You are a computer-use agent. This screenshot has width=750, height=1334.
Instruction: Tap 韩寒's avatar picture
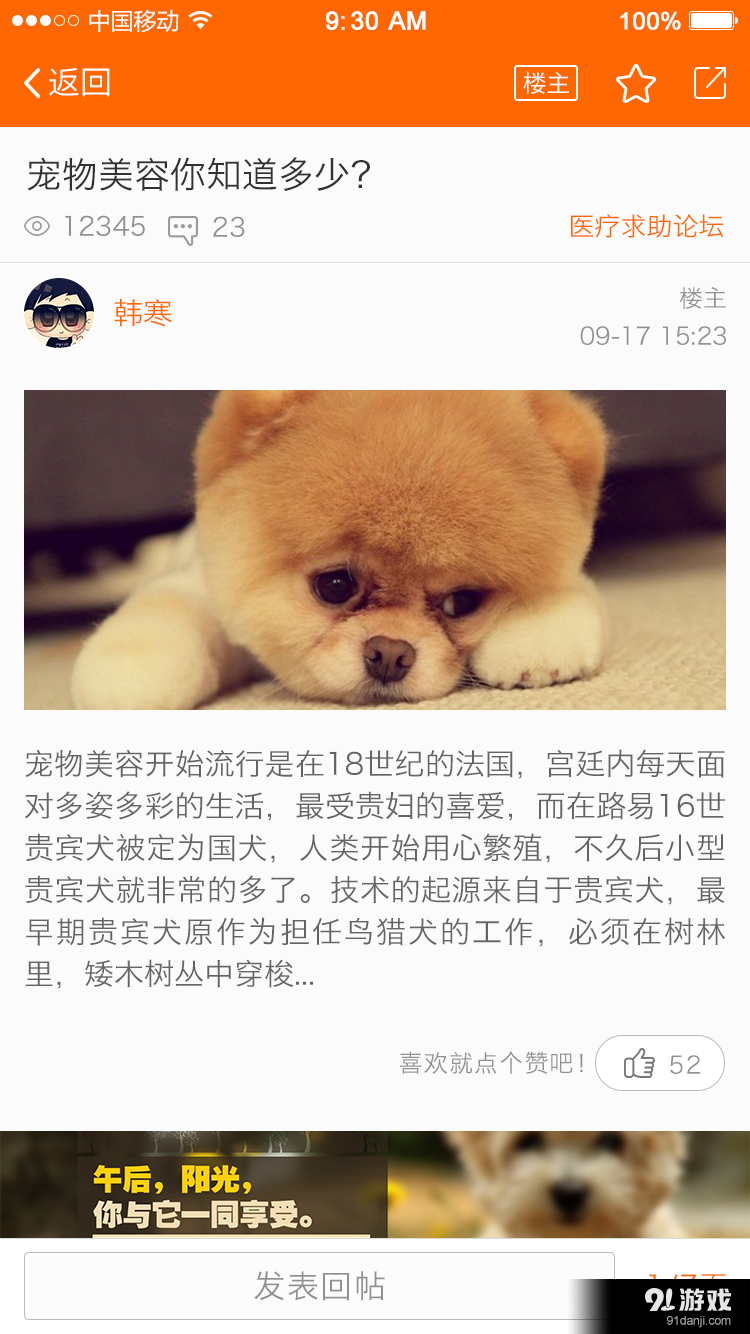coord(58,312)
